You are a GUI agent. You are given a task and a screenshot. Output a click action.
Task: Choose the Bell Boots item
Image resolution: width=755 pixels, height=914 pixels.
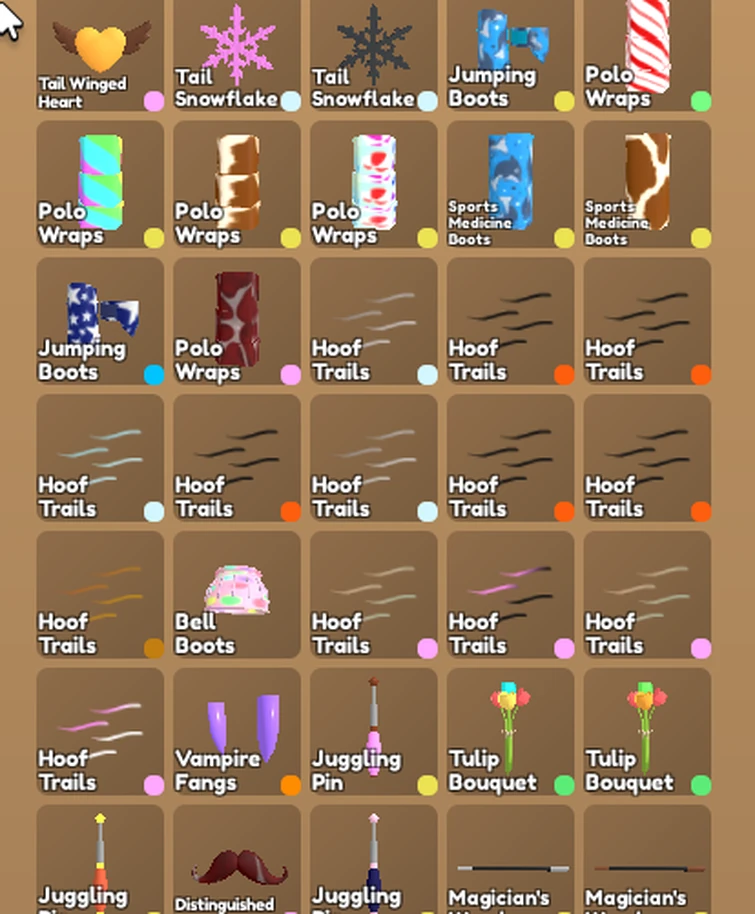(x=237, y=595)
